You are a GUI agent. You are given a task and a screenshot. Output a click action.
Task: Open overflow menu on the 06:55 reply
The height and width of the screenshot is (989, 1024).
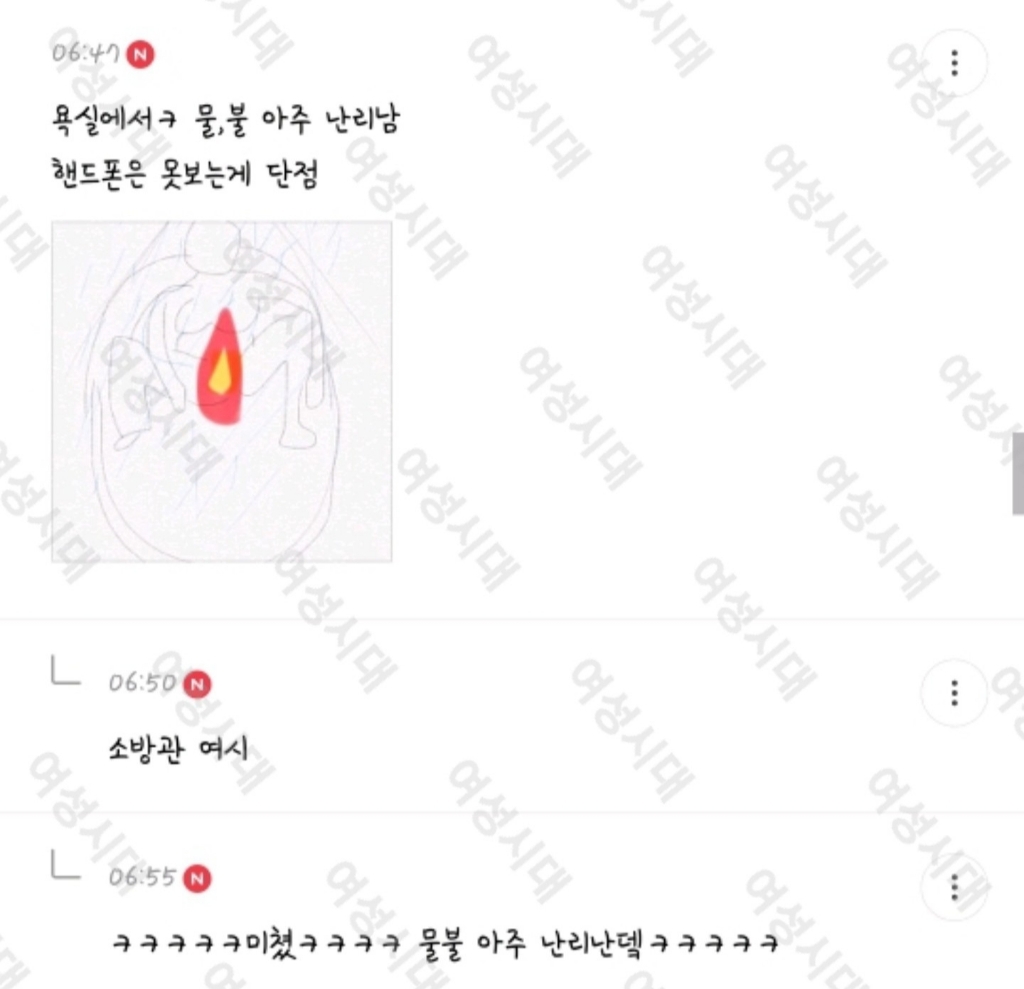[x=955, y=886]
